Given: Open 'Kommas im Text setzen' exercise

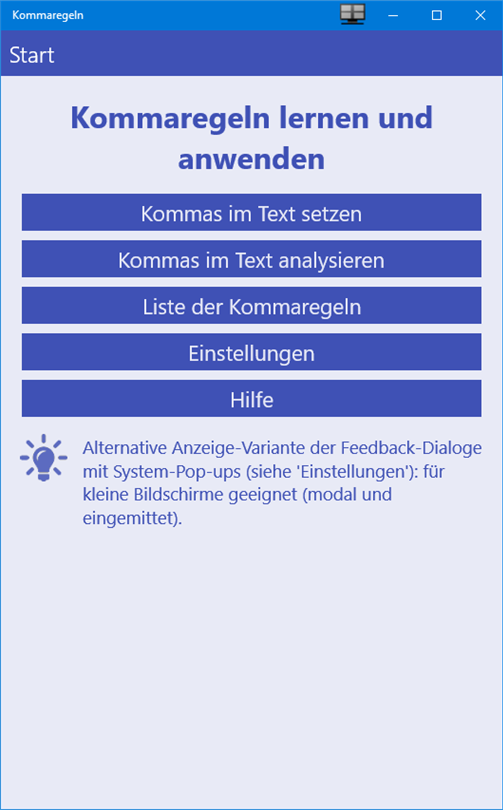Looking at the screenshot, I should click(x=252, y=212).
